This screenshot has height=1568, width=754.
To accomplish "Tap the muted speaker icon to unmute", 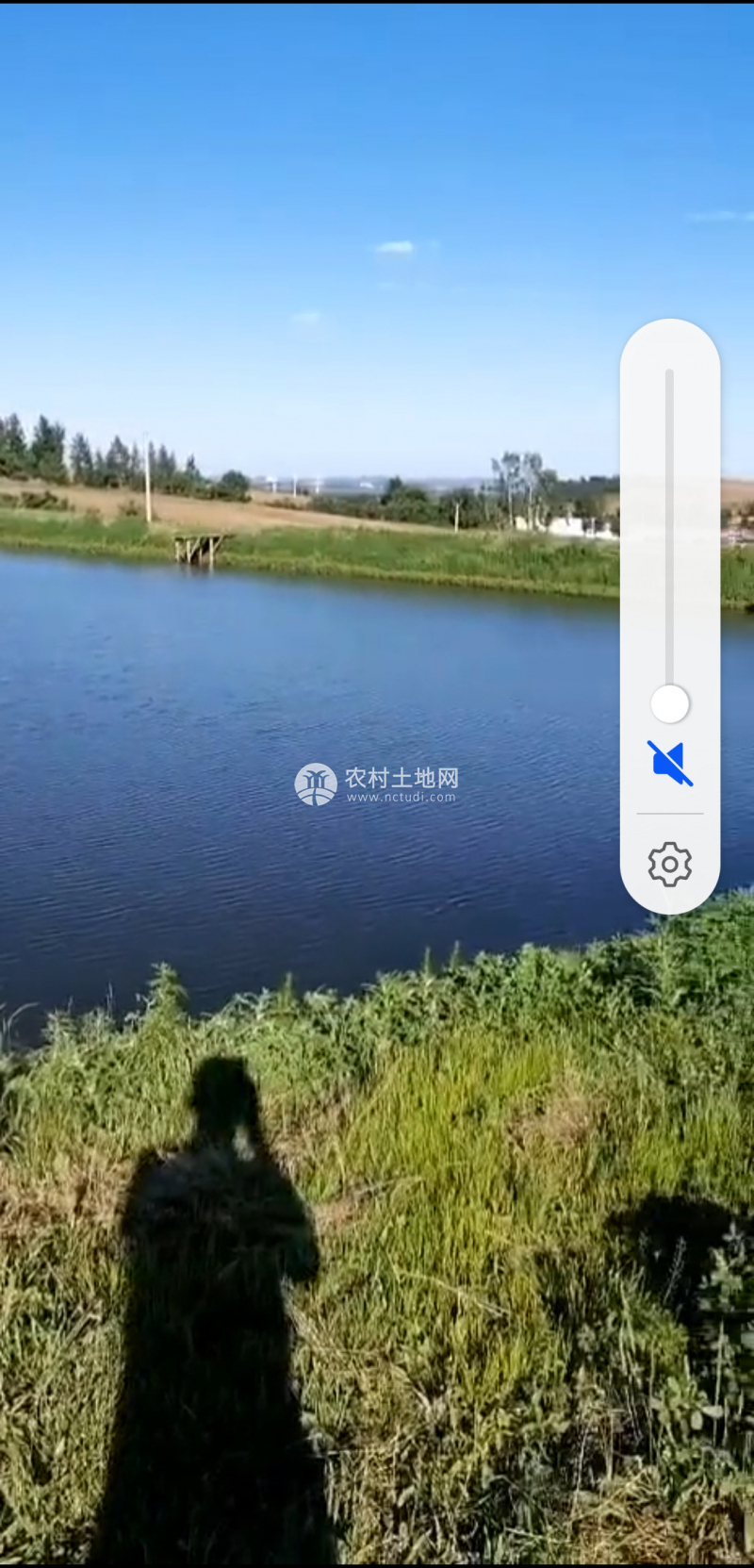I will [x=669, y=763].
